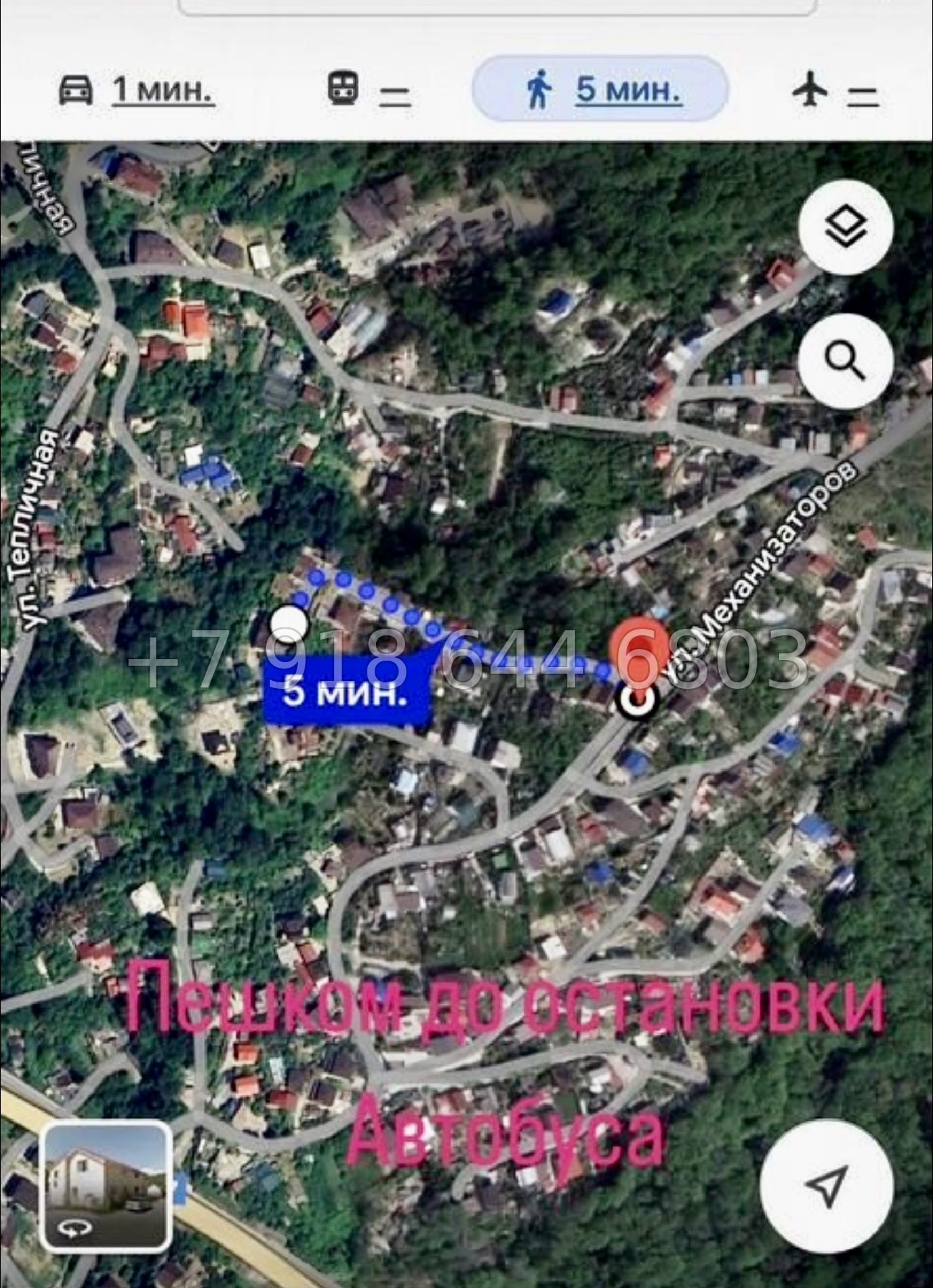Open the map layers button
The image size is (933, 1288).
point(845,226)
